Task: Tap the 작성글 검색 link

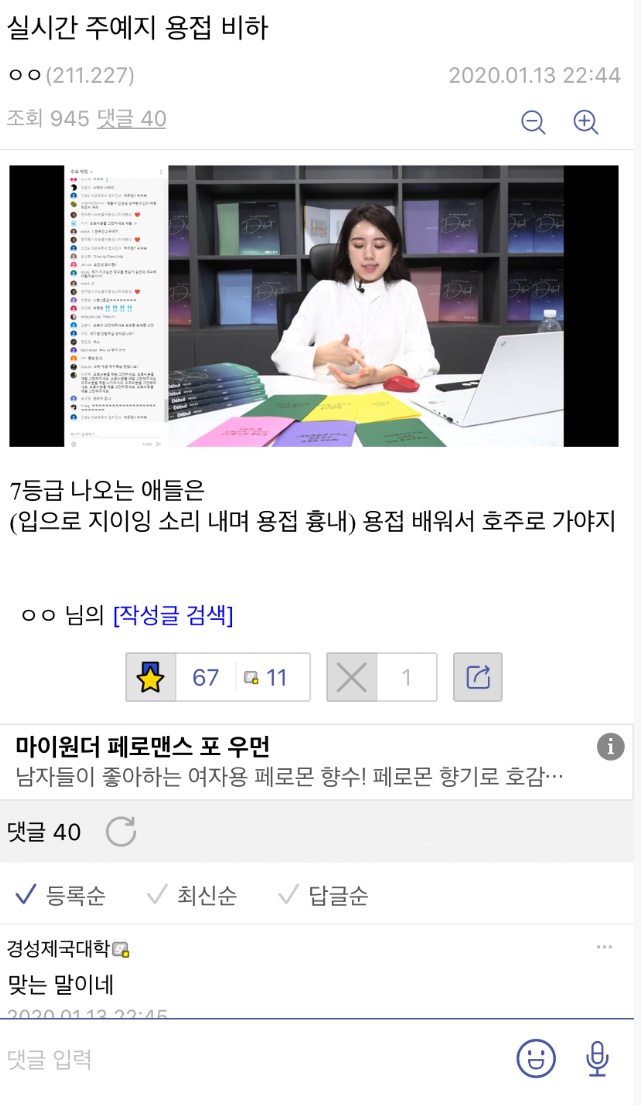Action: (x=173, y=615)
